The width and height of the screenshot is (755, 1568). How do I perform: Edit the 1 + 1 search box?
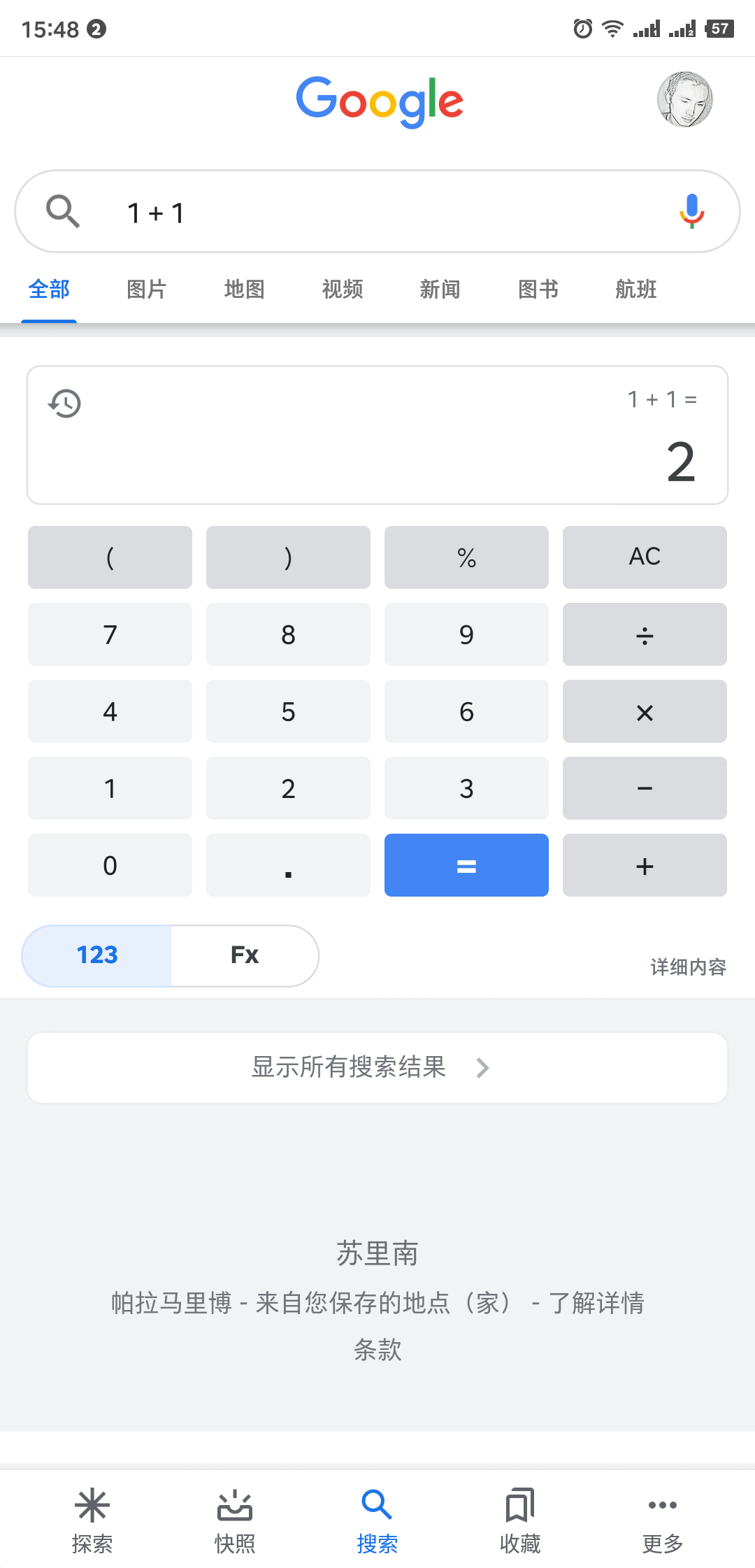pos(377,212)
